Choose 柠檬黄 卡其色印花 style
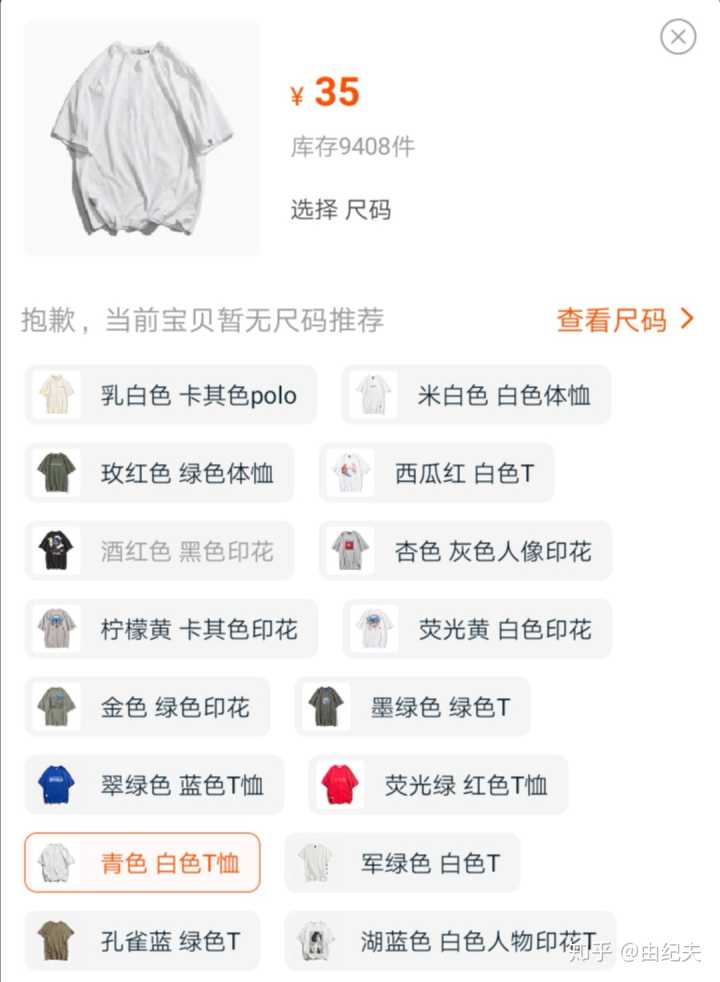 coord(171,629)
